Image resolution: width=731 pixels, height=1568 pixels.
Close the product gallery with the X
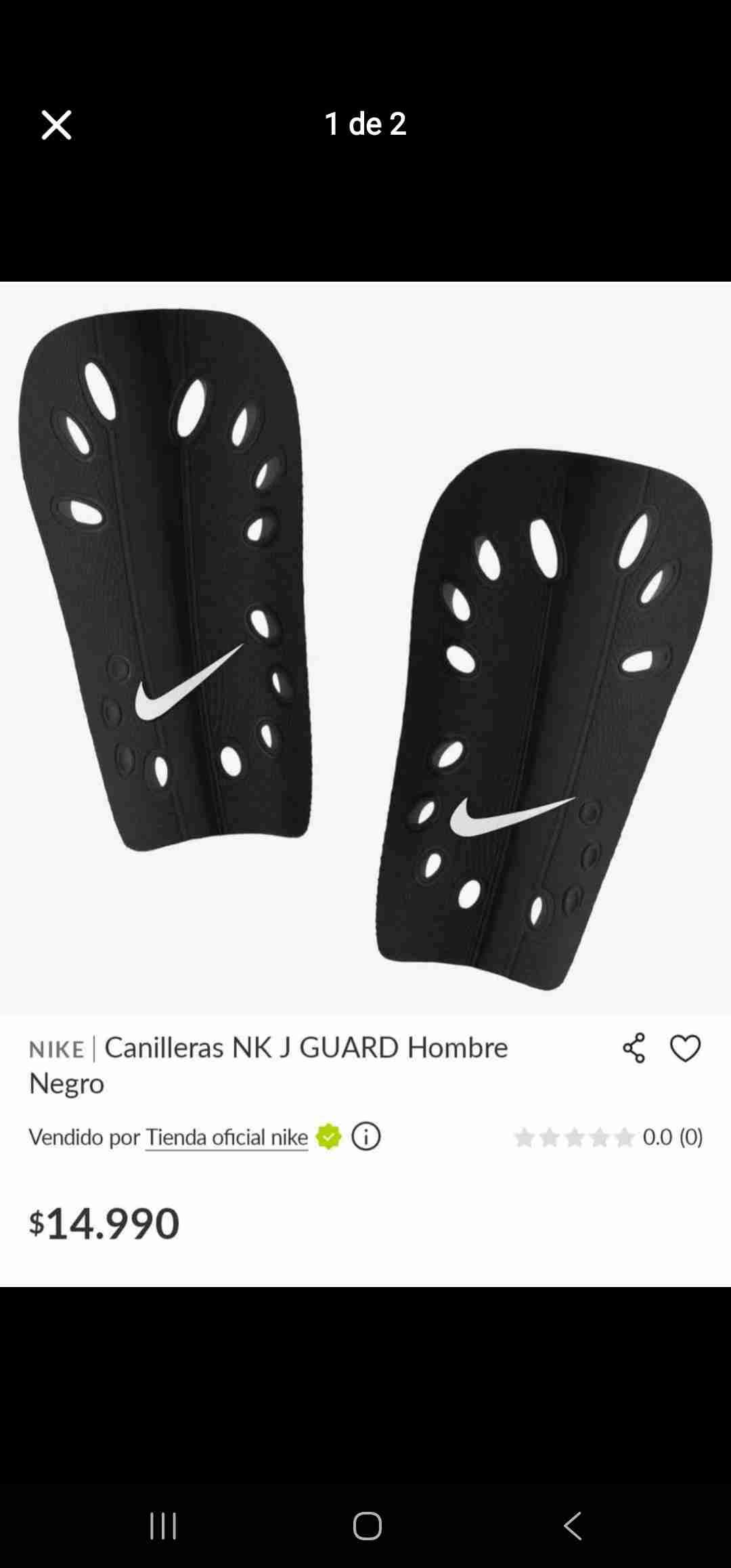[x=58, y=125]
